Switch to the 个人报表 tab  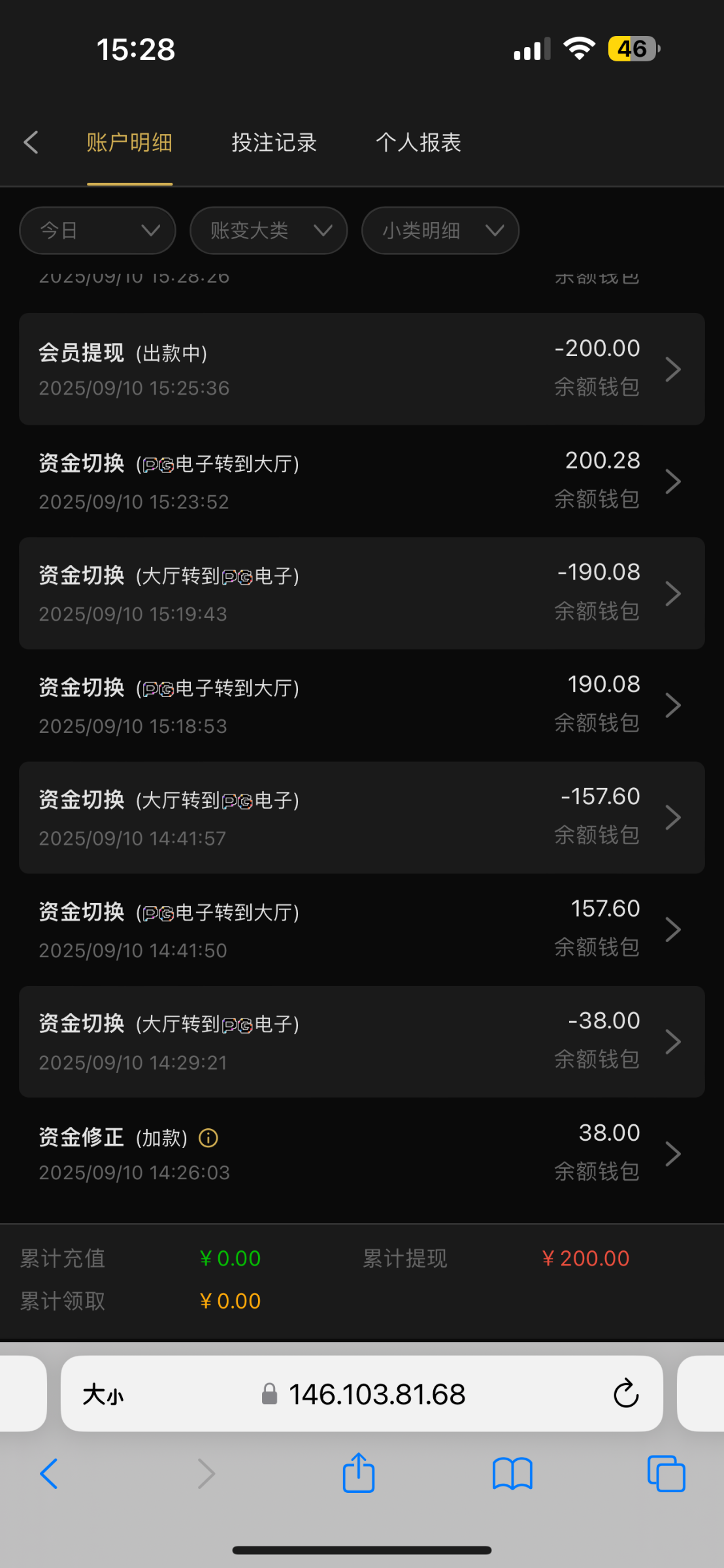tap(418, 142)
